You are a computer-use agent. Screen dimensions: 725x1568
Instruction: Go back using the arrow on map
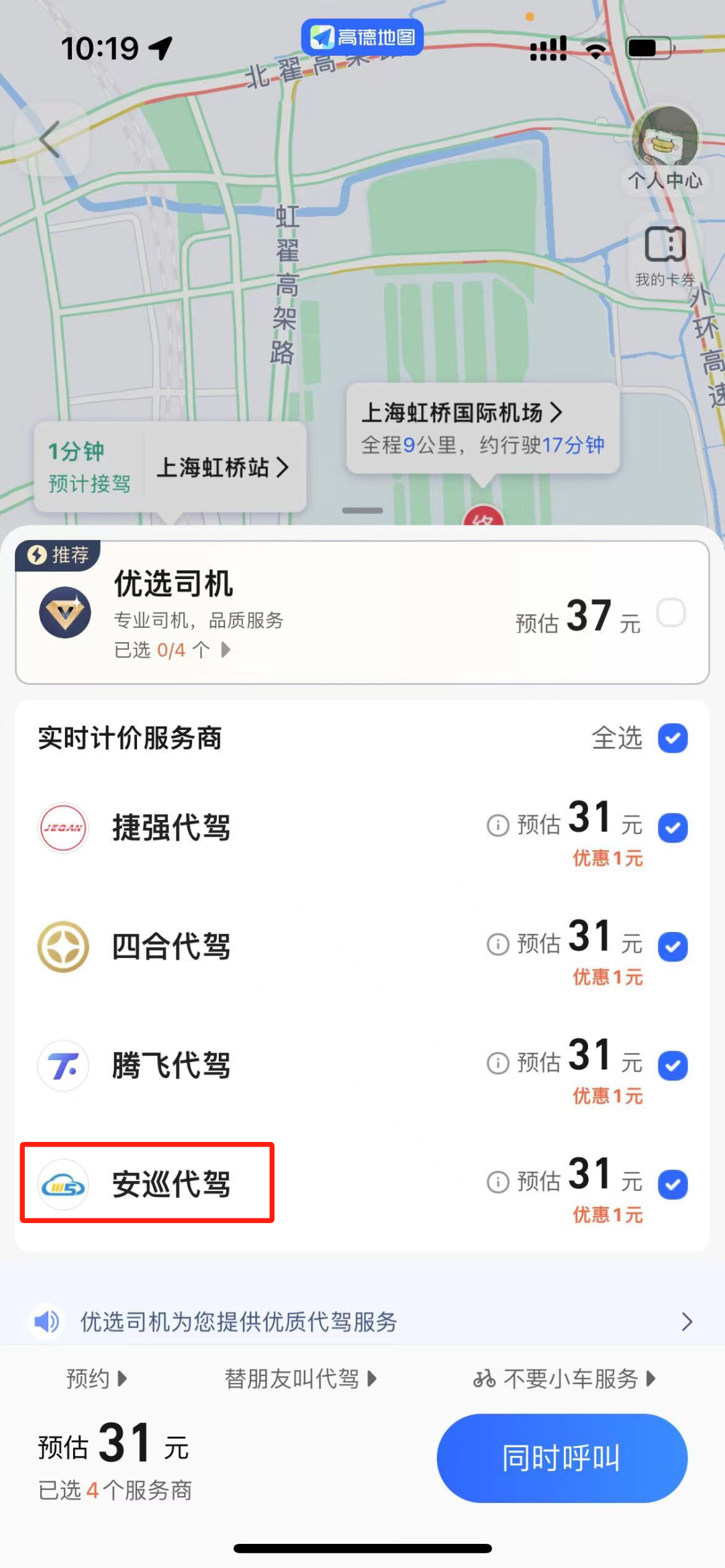(50, 140)
